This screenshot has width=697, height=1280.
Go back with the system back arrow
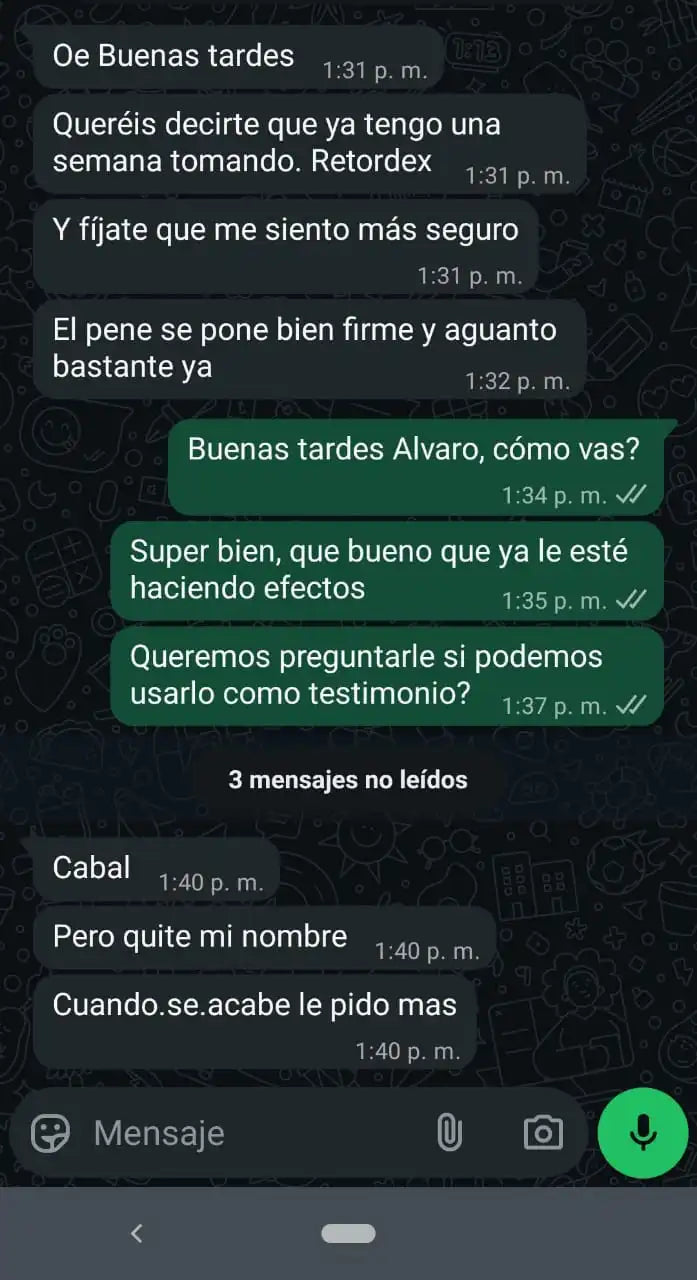[137, 1234]
